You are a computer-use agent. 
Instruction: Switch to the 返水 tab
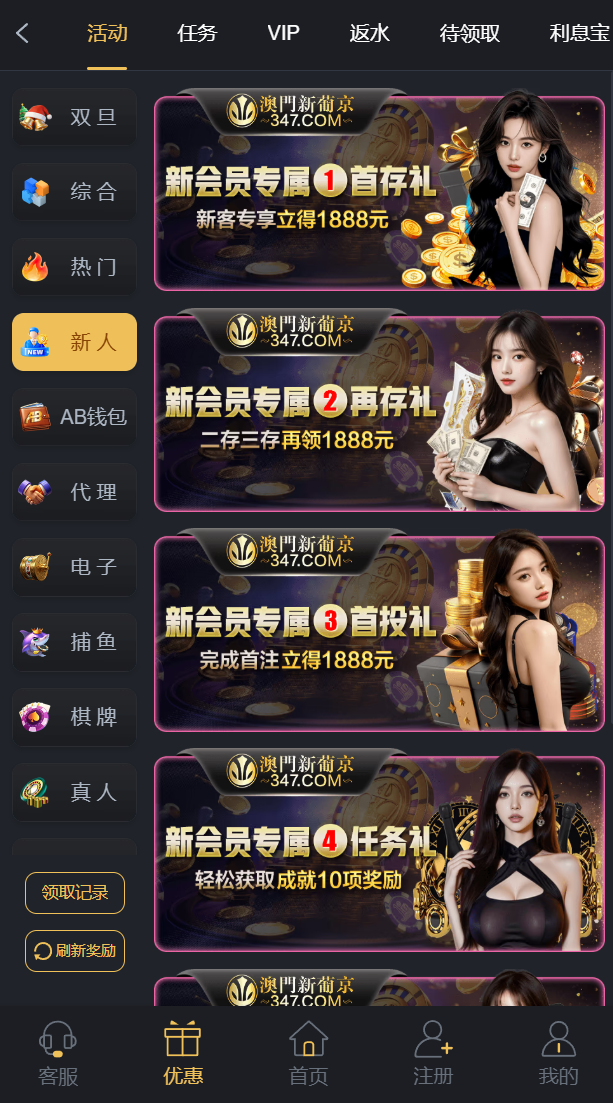(x=369, y=33)
